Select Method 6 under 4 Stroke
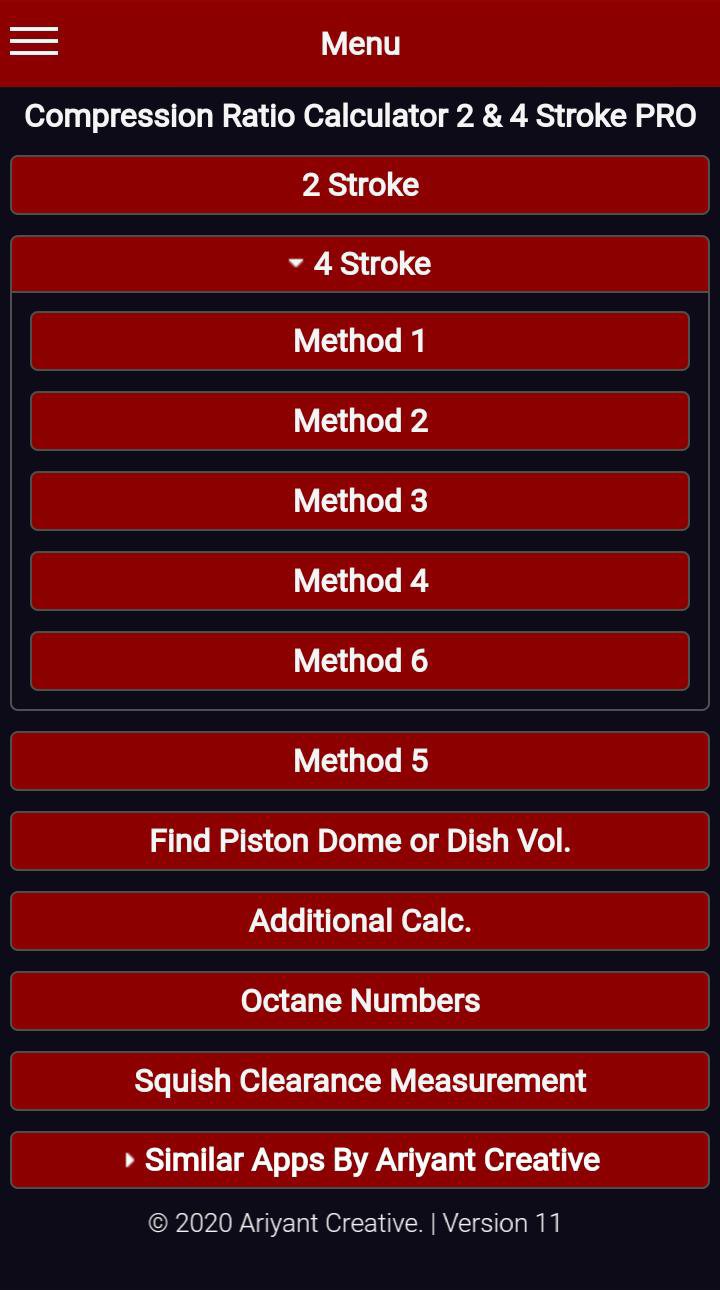The image size is (720, 1290). coord(360,661)
